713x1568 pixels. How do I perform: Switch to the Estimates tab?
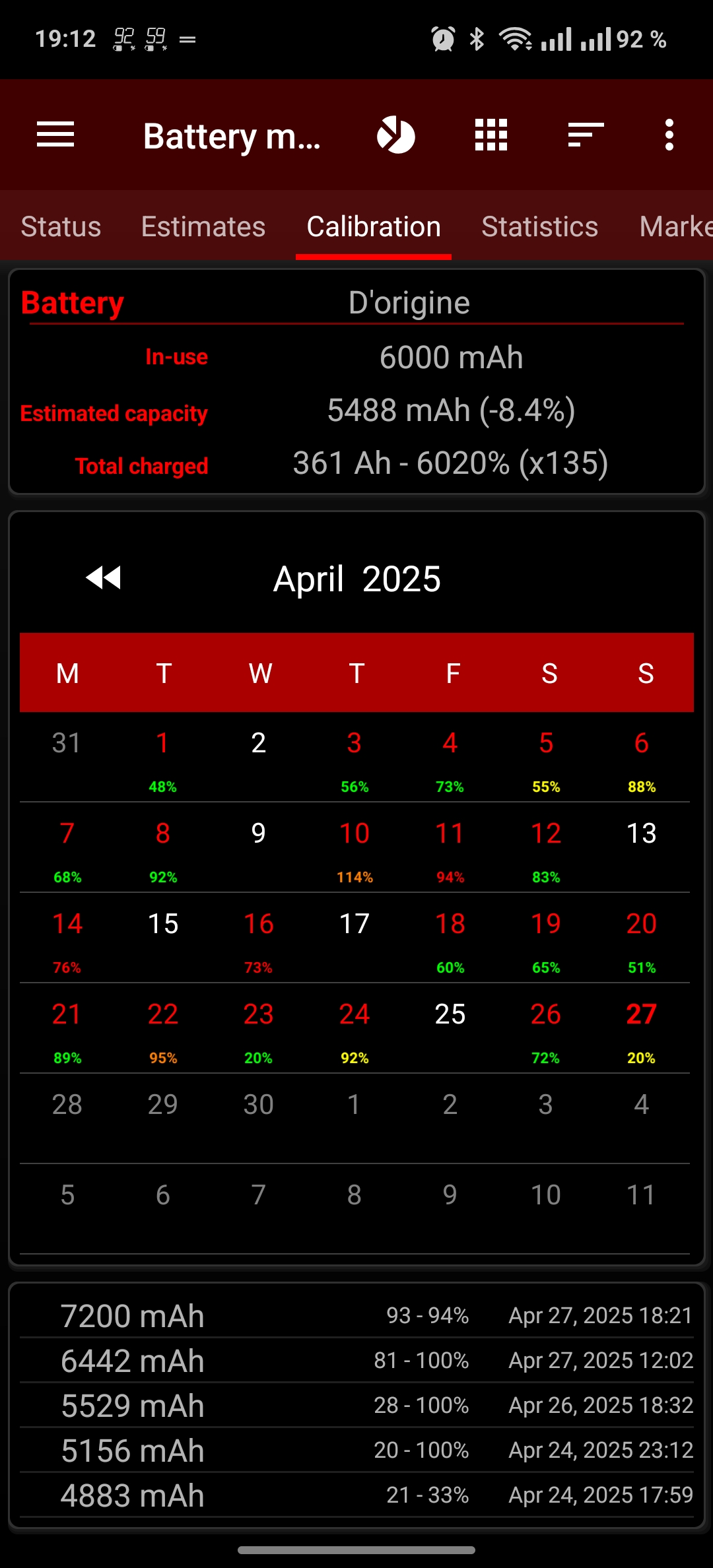(x=203, y=226)
